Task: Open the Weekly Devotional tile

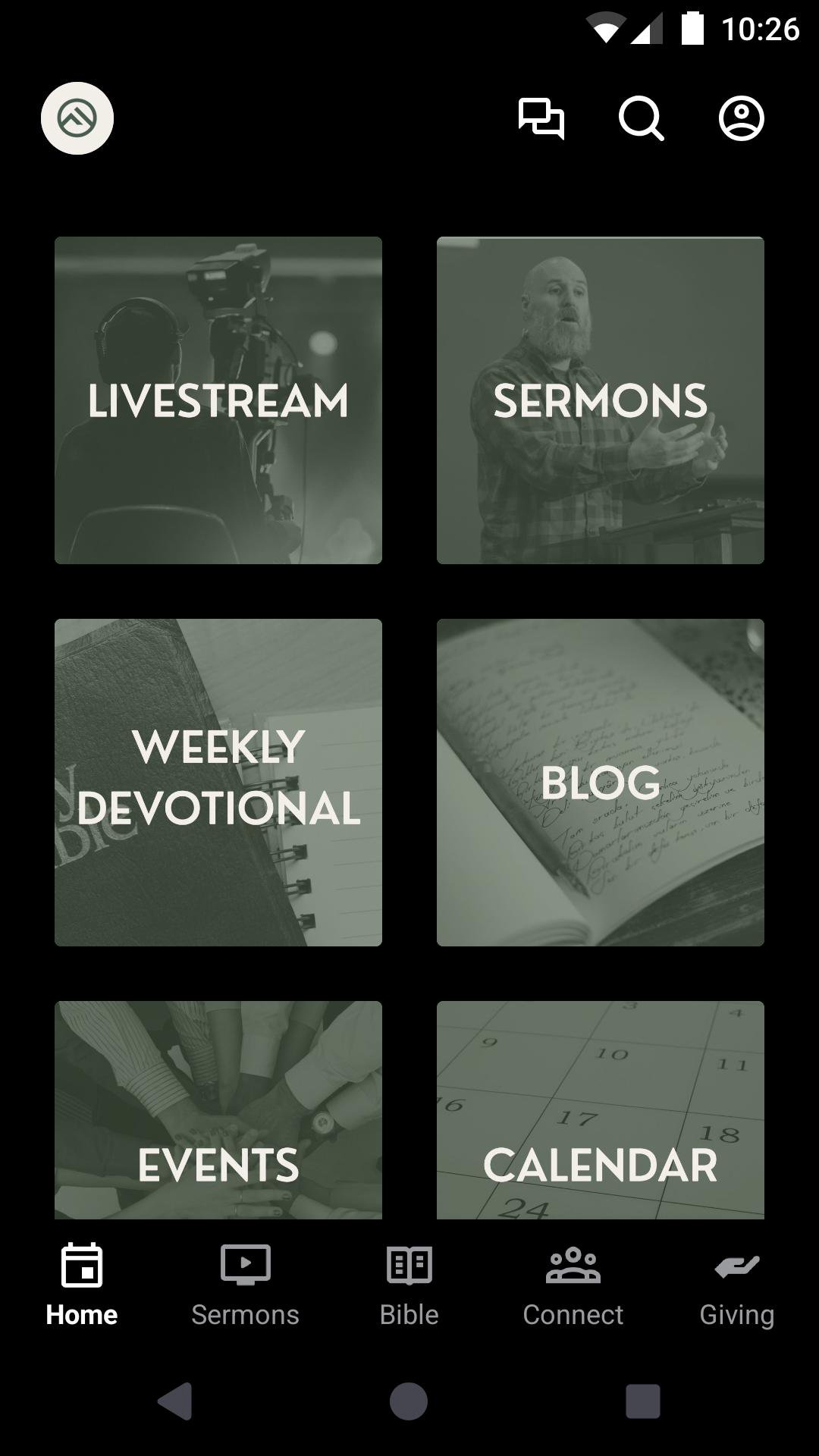Action: tap(218, 783)
